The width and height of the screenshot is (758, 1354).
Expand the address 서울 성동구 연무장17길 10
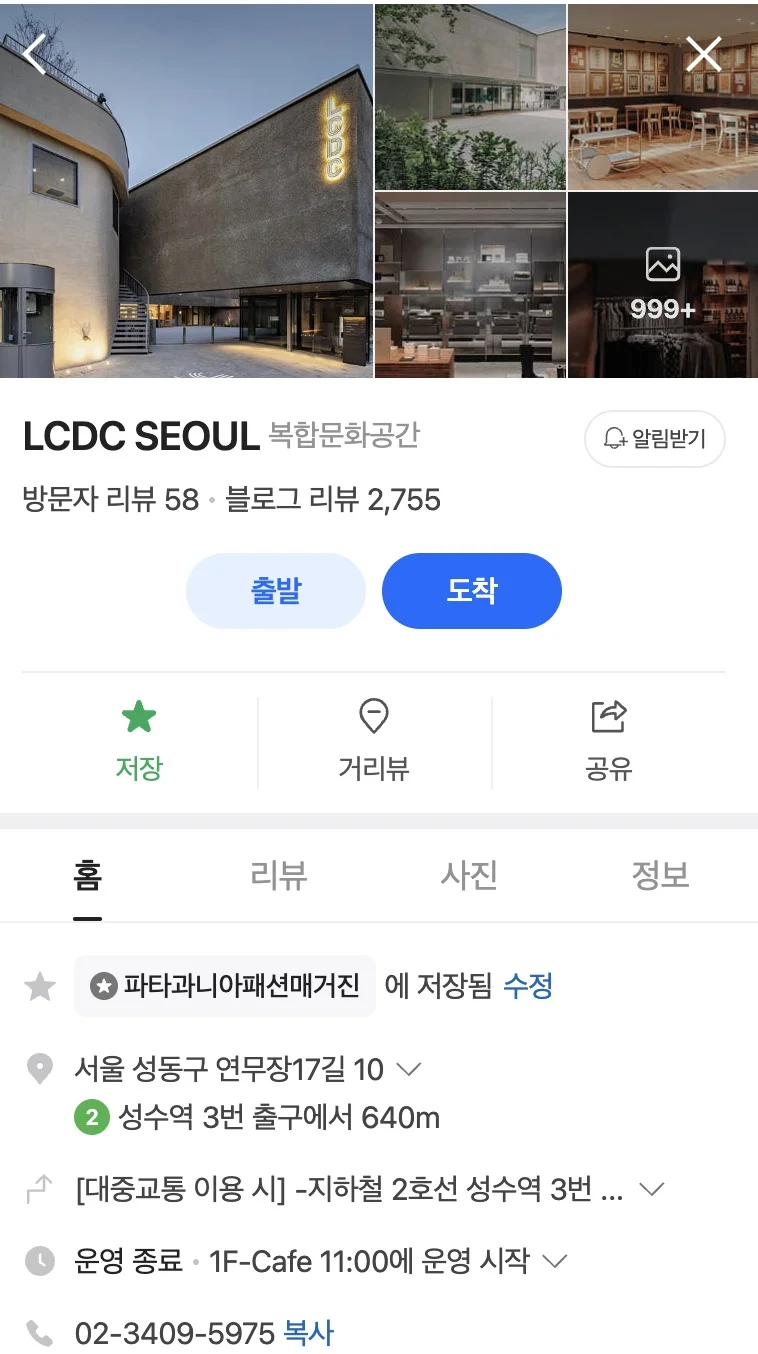tap(408, 1070)
